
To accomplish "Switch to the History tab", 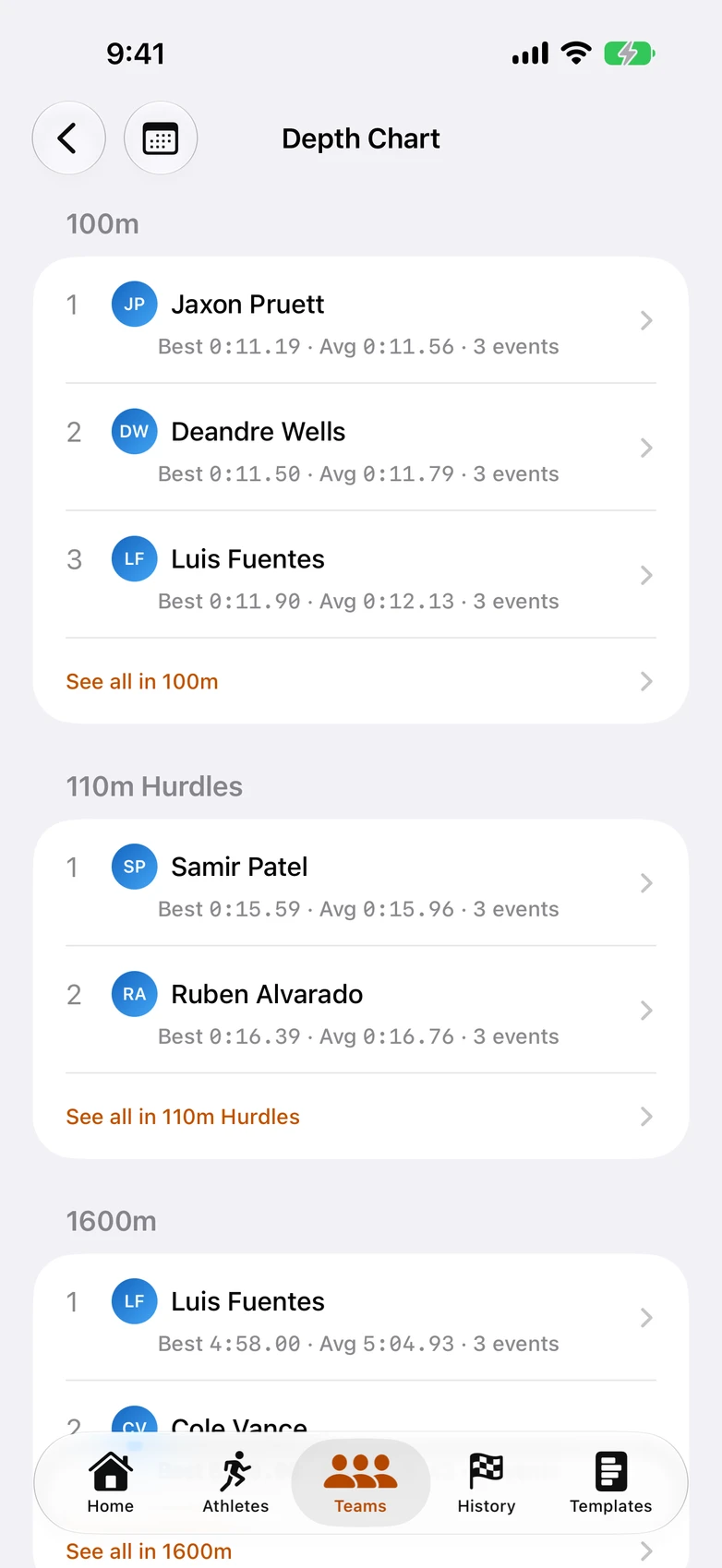I will click(x=487, y=1483).
